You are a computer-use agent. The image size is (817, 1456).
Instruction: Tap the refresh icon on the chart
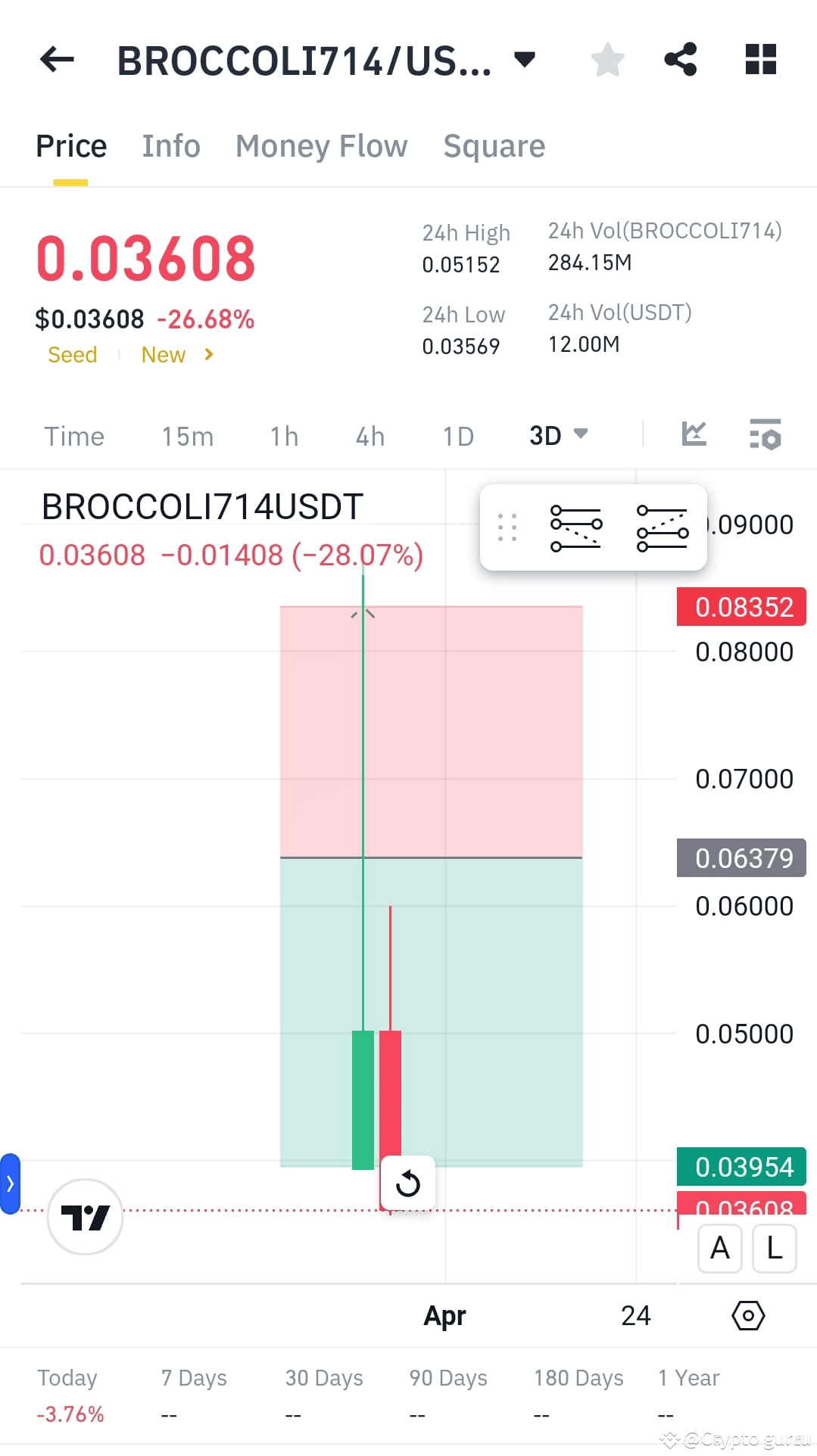(408, 1183)
